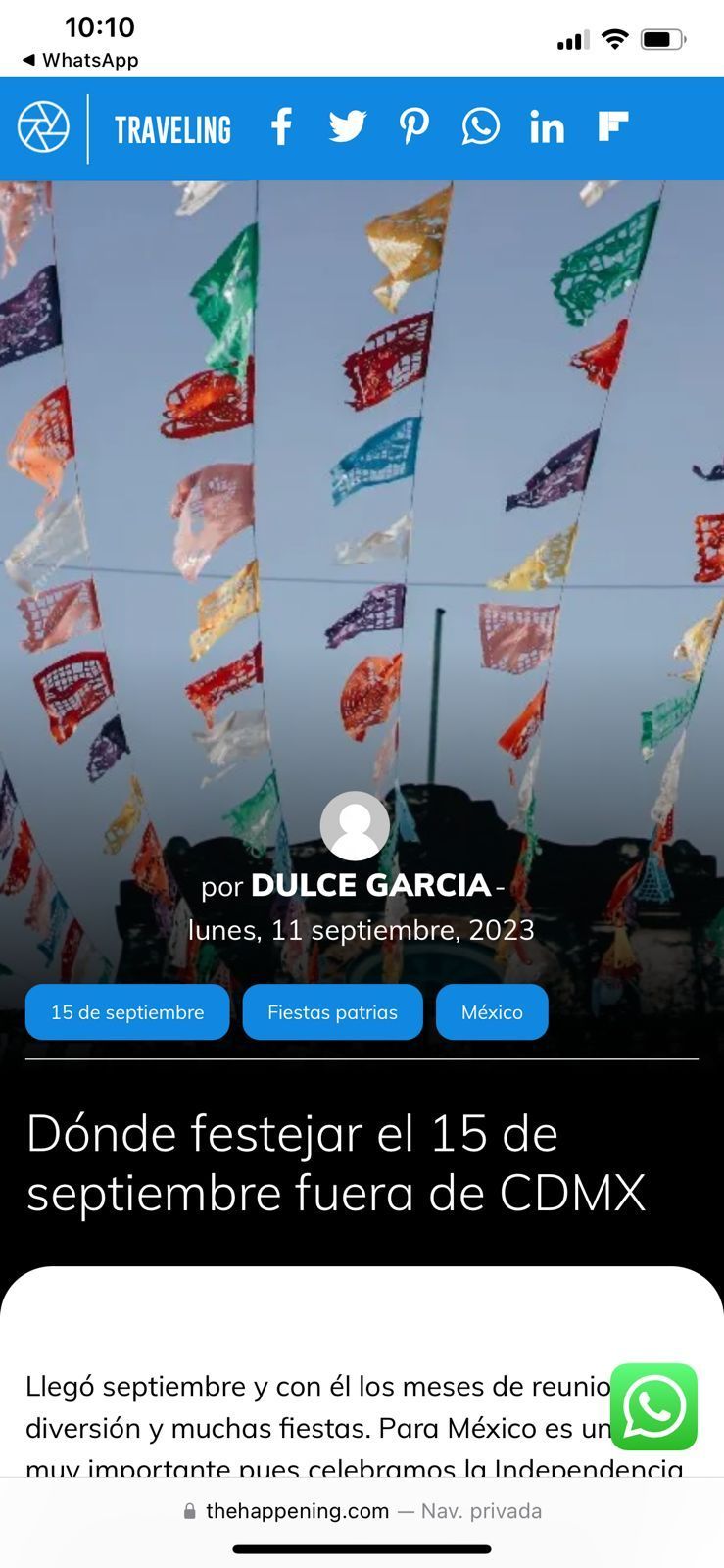Viewport: 724px width, 1568px height.
Task: Return to WhatsApp from status bar
Action: pyautogui.click(x=80, y=60)
